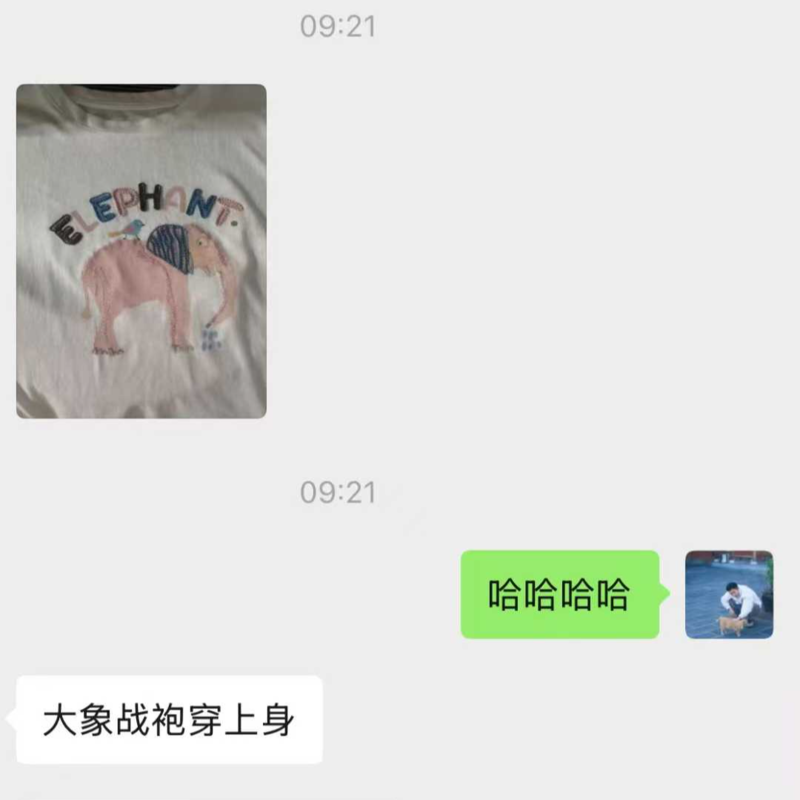Open the elephant T-shirt photo message
This screenshot has height=800, width=800.
click(141, 251)
